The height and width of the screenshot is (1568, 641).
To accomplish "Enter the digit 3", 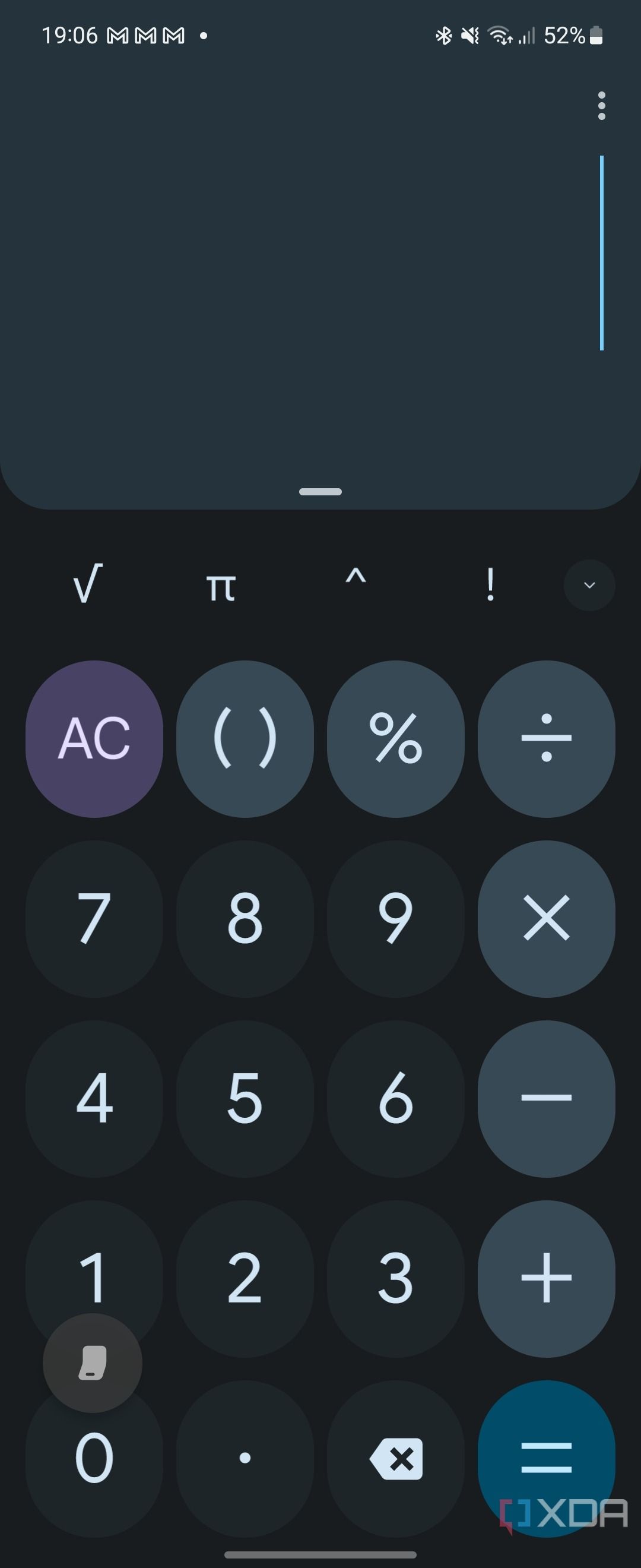I will [x=396, y=1278].
